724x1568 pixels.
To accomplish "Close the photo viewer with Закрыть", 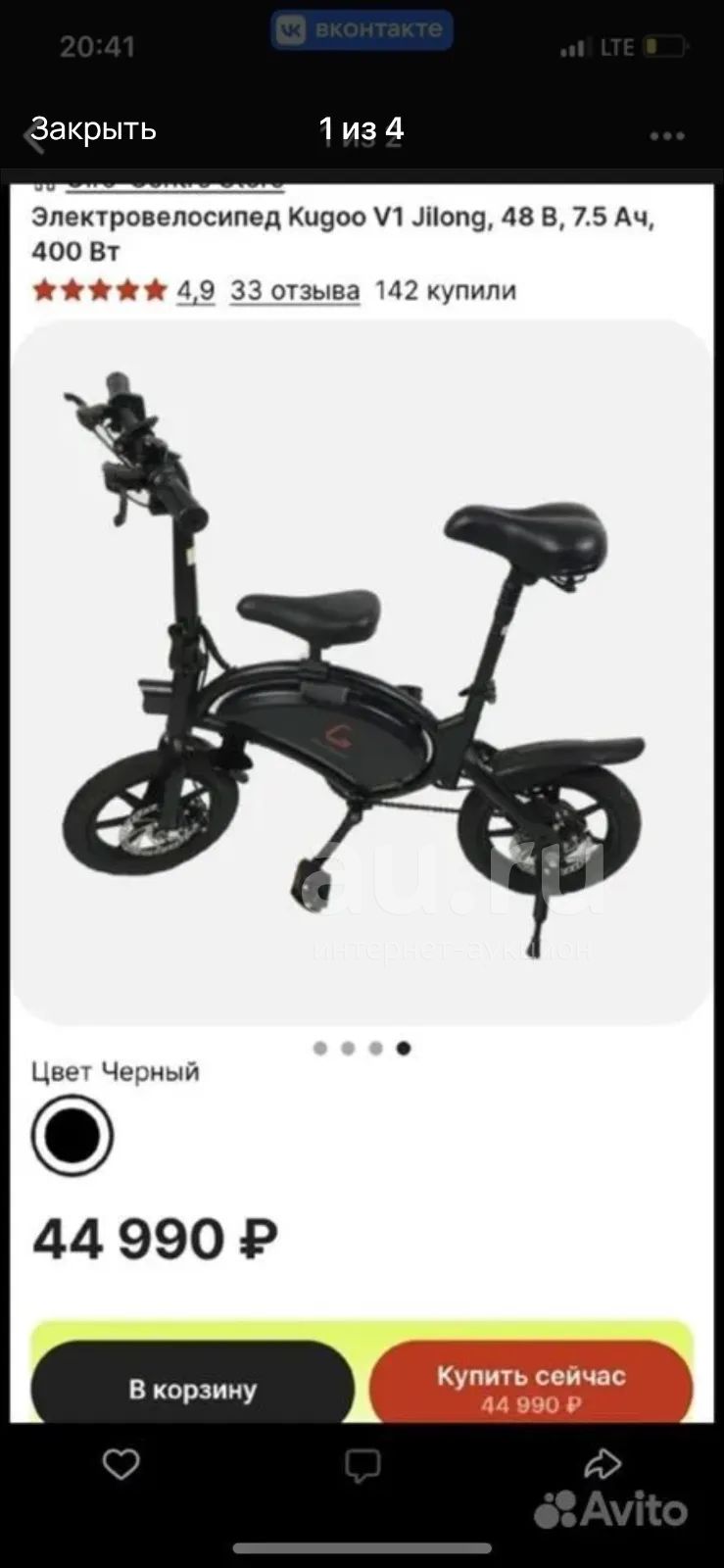I will (94, 128).
